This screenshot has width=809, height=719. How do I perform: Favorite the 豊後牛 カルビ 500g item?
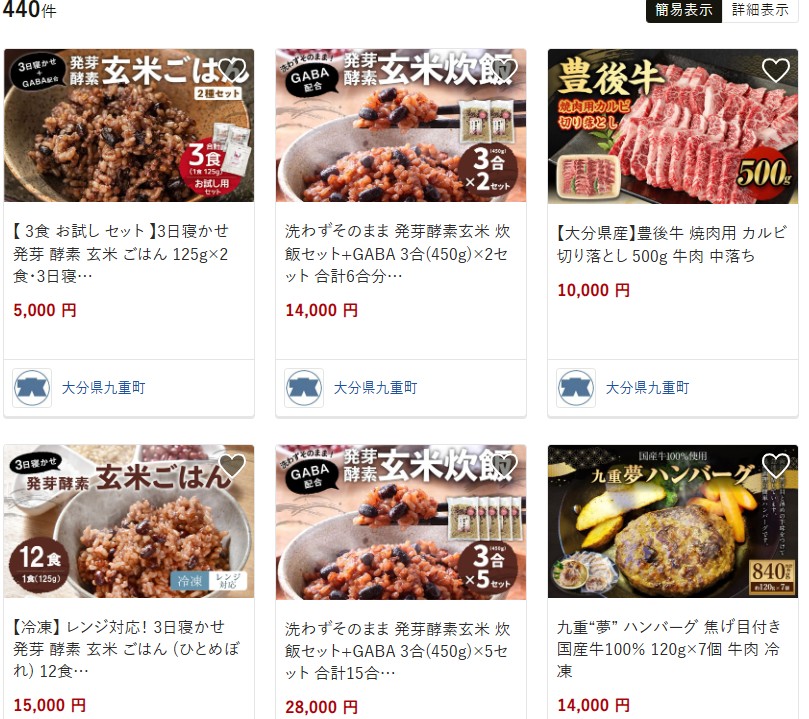pos(775,70)
